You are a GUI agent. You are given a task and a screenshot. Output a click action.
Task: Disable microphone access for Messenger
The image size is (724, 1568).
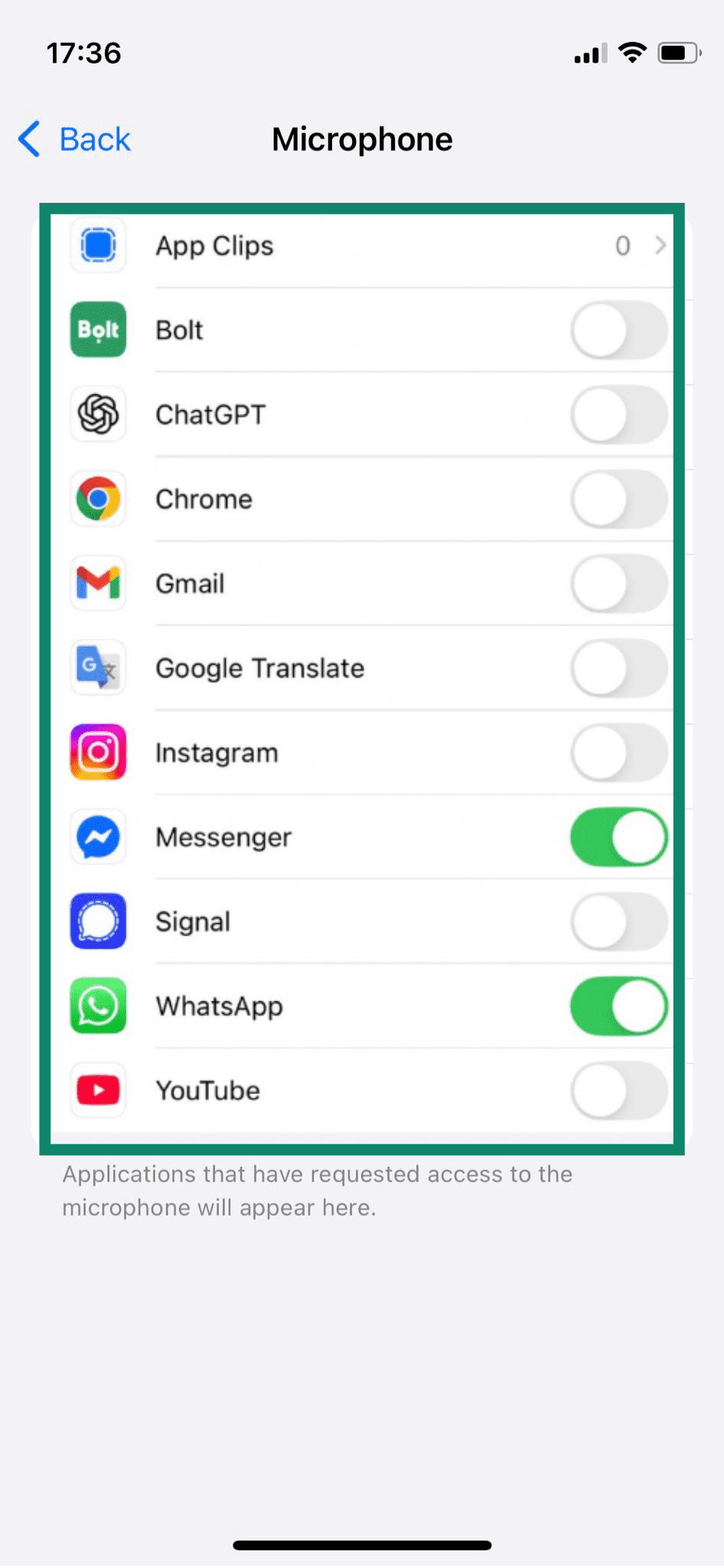click(618, 837)
